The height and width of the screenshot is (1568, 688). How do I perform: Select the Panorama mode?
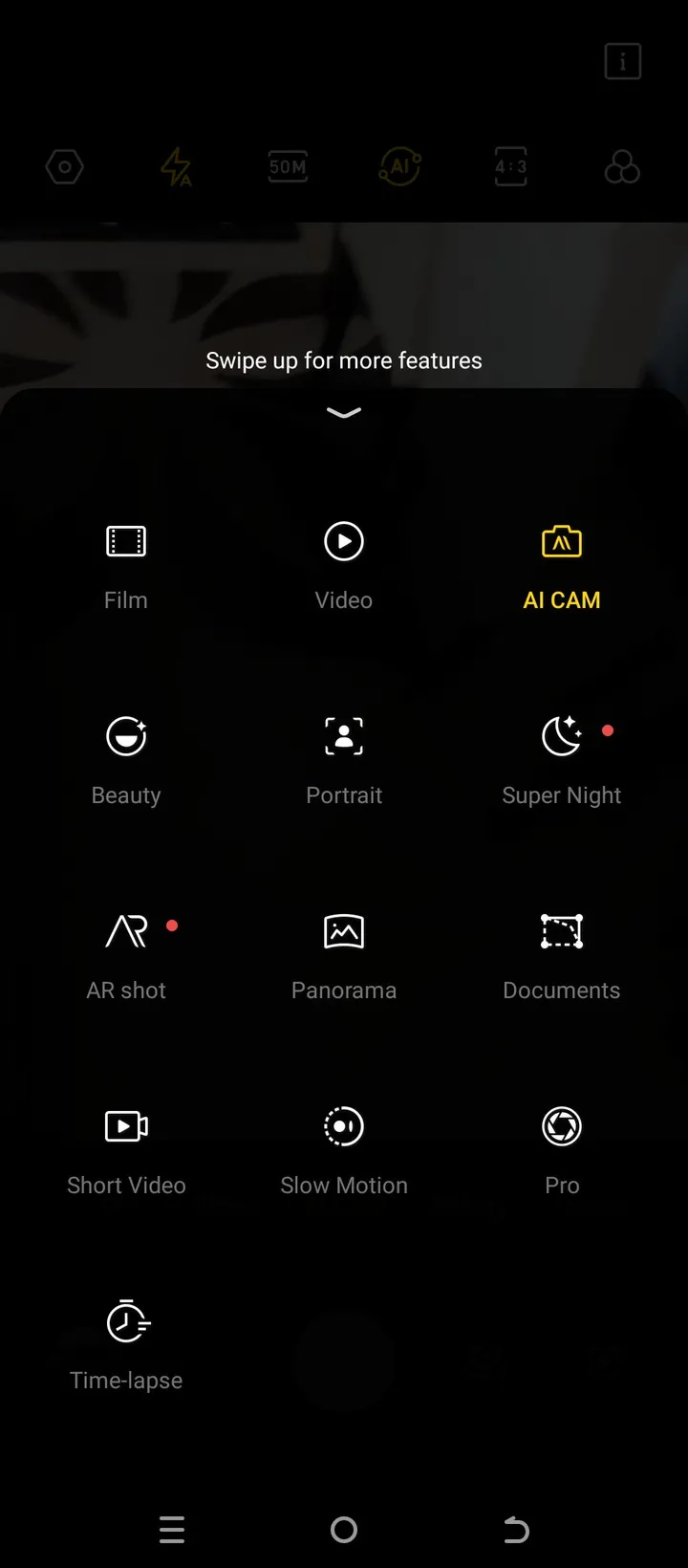pyautogui.click(x=344, y=955)
